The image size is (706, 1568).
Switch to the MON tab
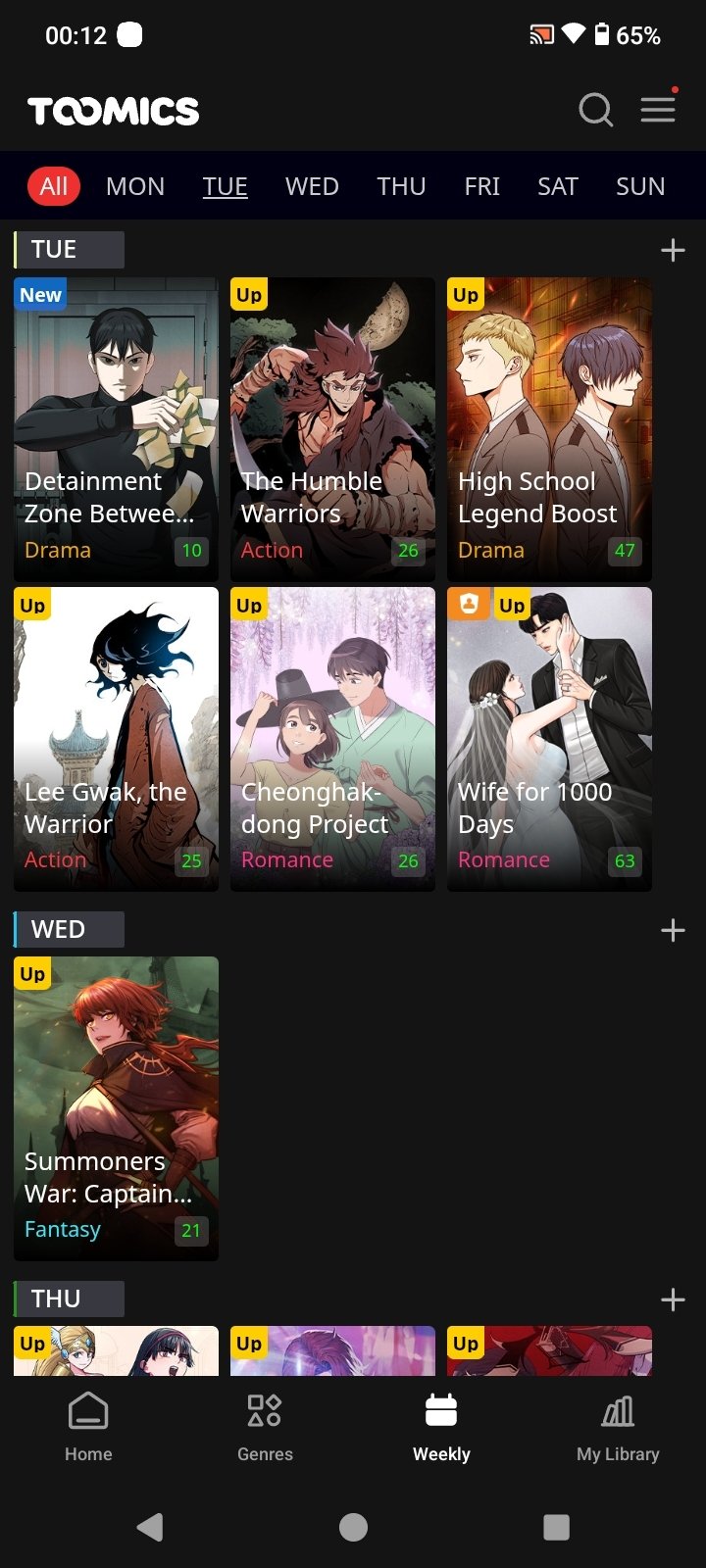[135, 186]
